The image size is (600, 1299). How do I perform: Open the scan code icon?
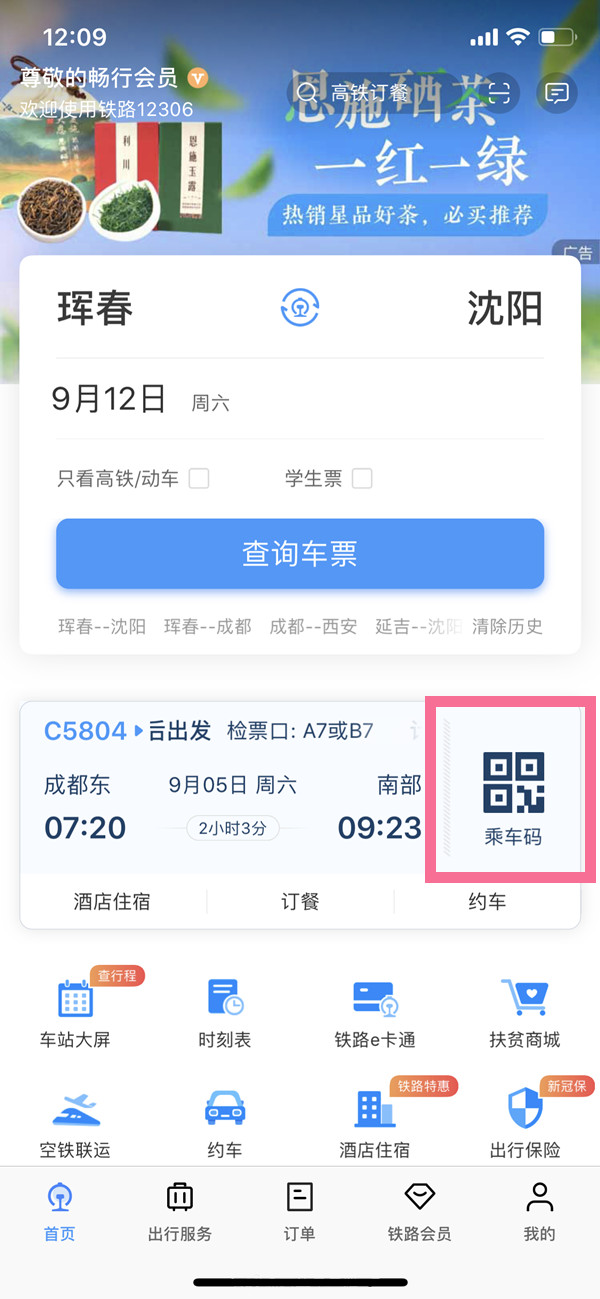click(500, 93)
